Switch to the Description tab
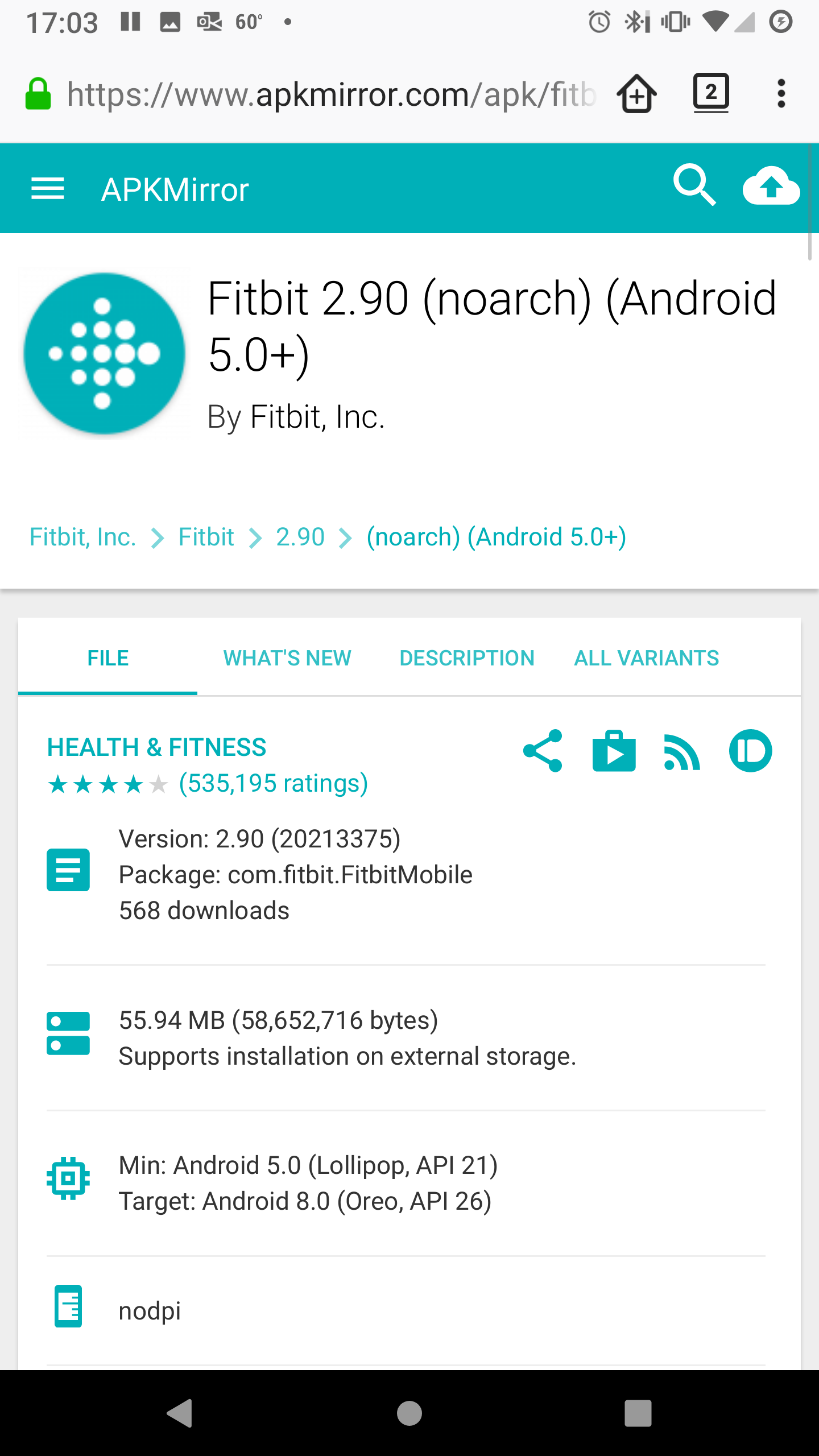The height and width of the screenshot is (1456, 819). pyautogui.click(x=467, y=658)
